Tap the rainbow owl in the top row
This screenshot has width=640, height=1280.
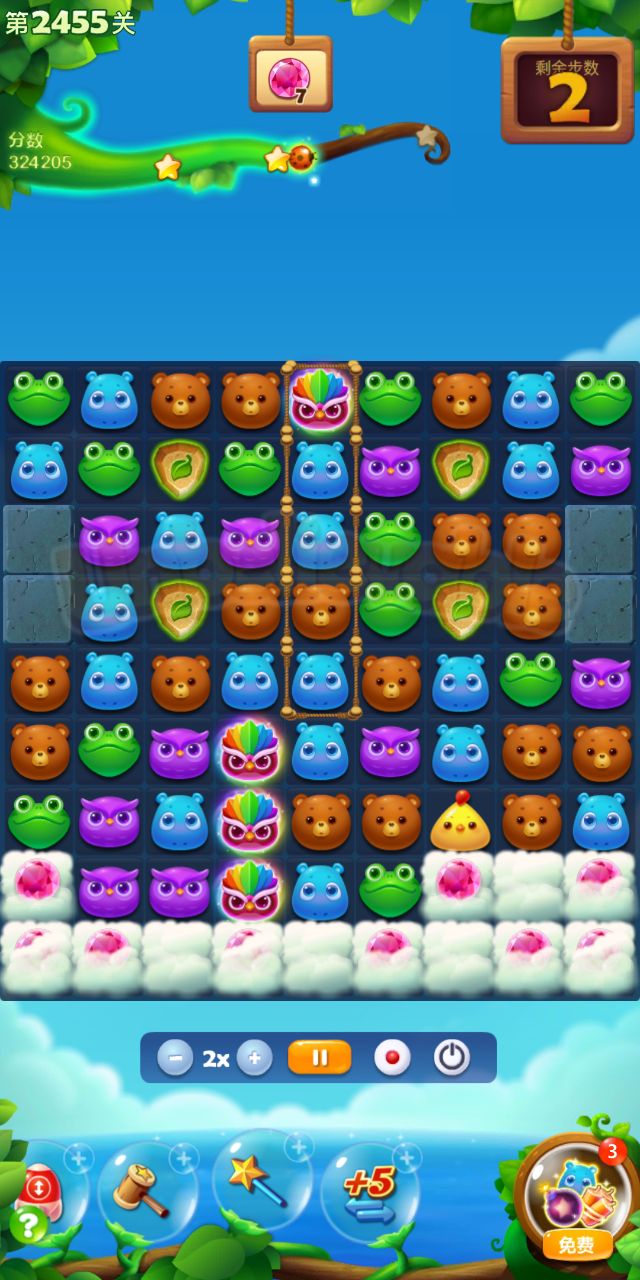[x=320, y=399]
